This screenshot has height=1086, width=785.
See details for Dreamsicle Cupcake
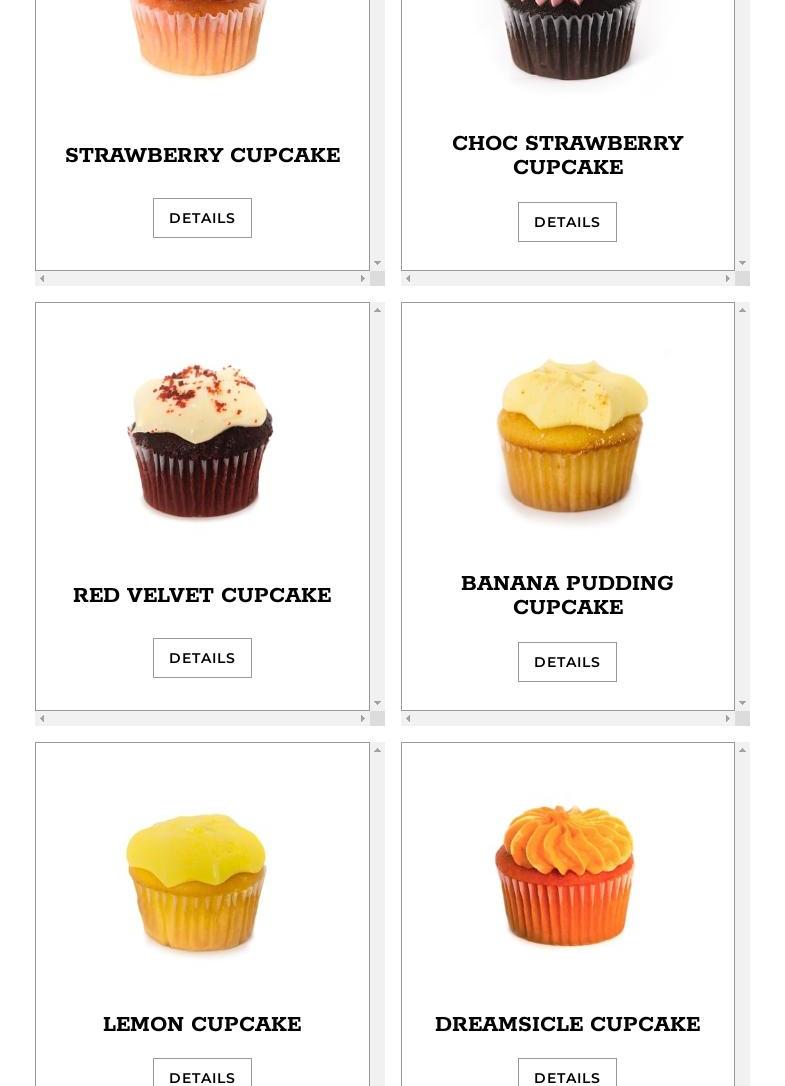(567, 1076)
